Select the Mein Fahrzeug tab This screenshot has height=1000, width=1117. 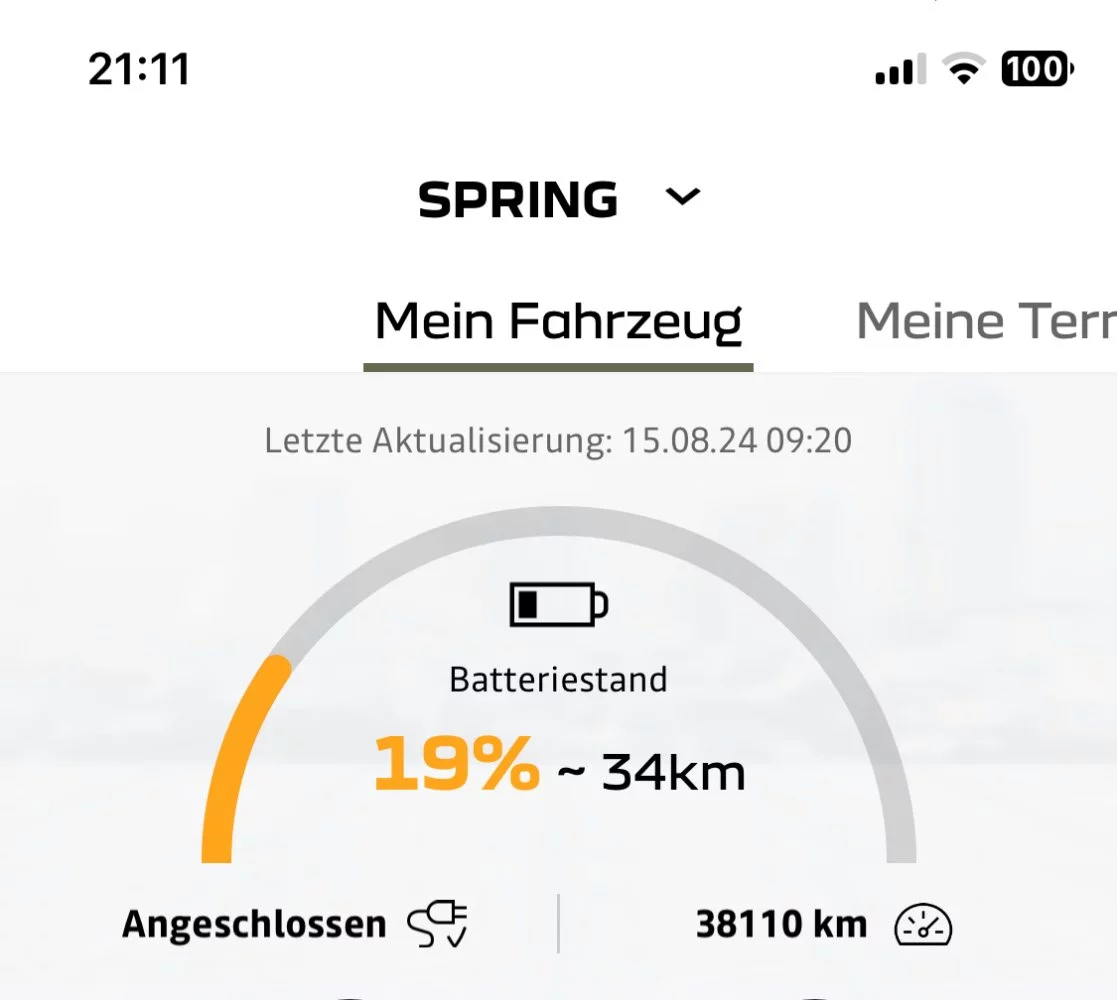(558, 322)
